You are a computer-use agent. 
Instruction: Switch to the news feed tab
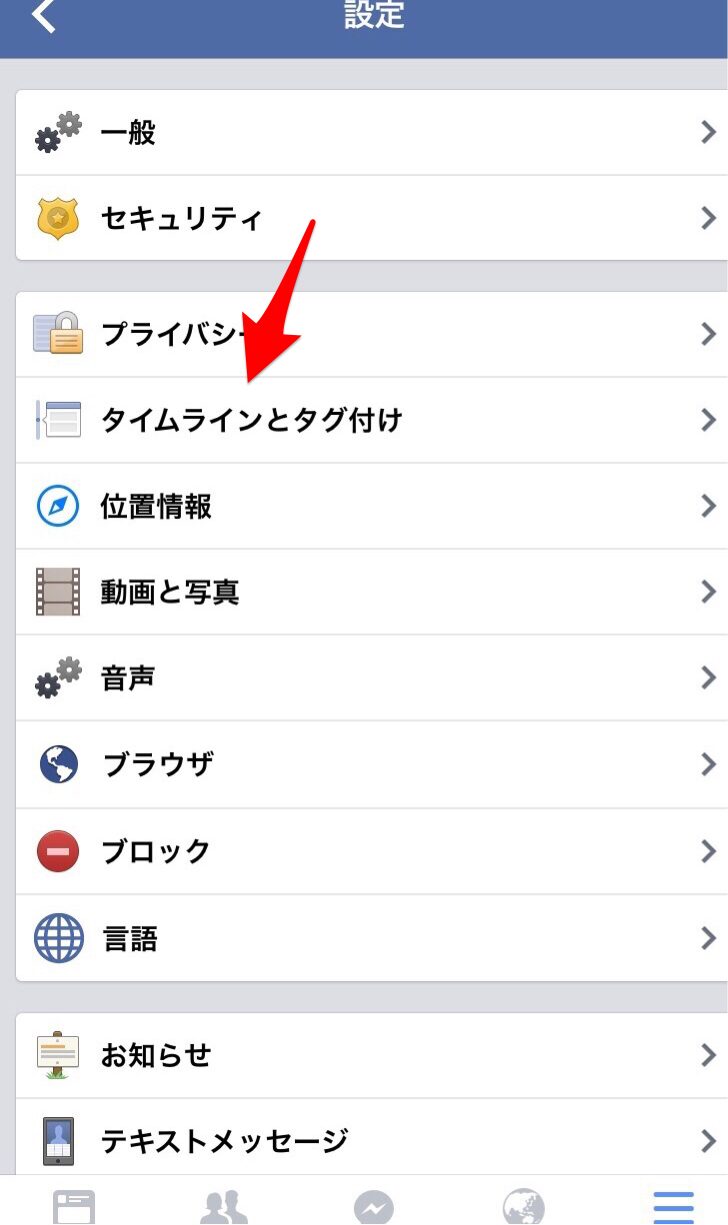coord(74,1207)
